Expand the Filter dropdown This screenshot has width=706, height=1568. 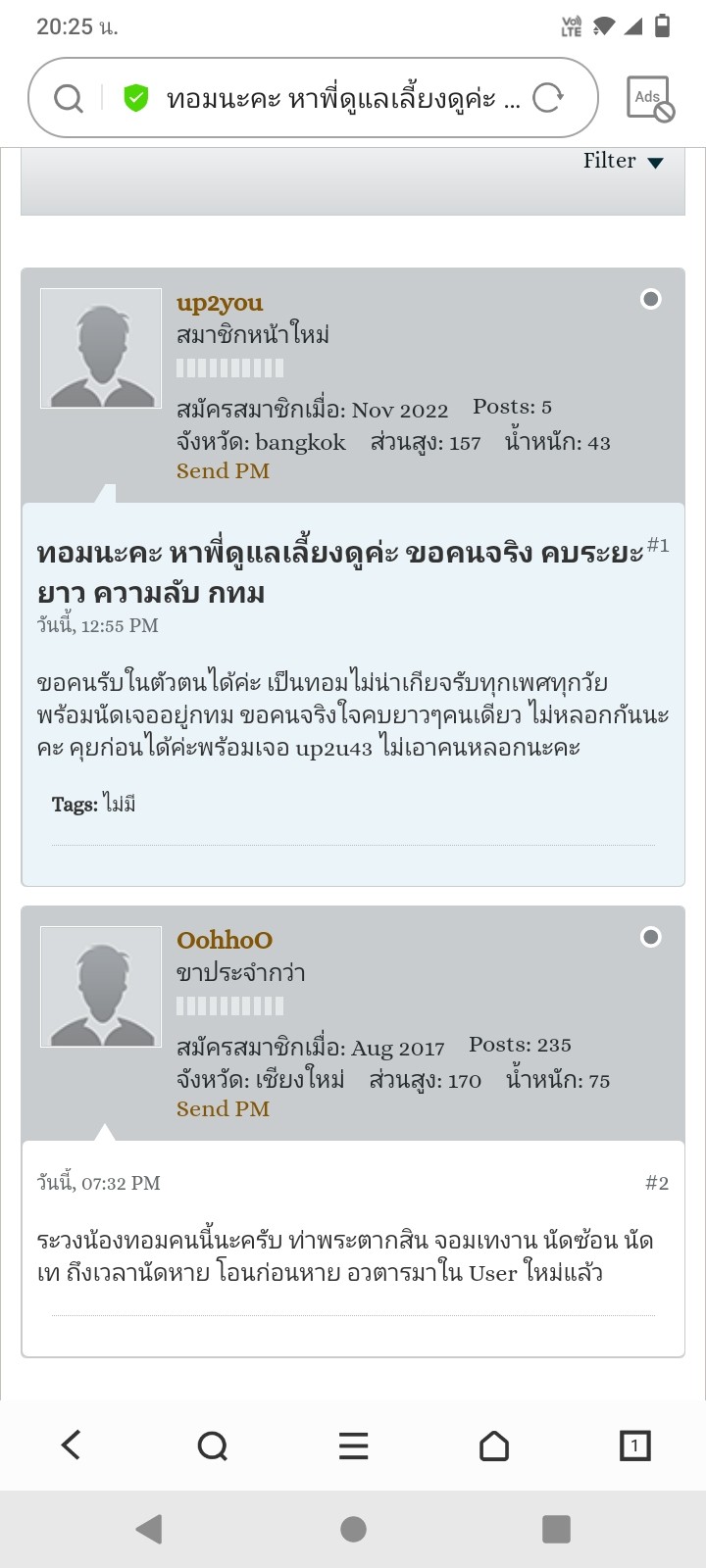pyautogui.click(x=624, y=161)
